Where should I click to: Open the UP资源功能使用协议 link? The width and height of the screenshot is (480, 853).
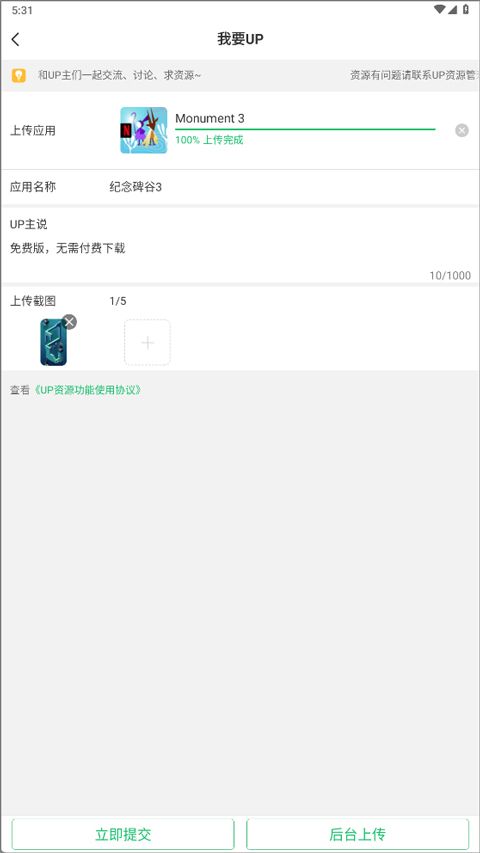(88, 390)
